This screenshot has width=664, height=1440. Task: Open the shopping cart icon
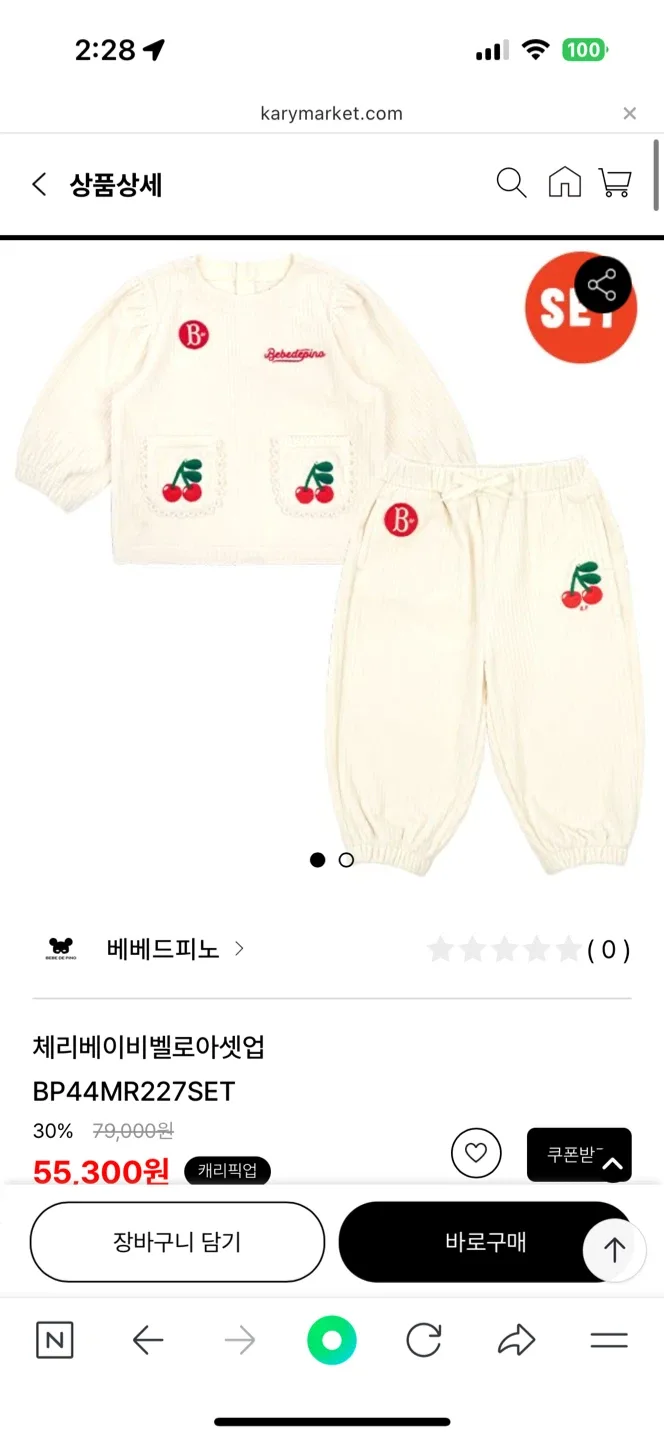pyautogui.click(x=615, y=183)
